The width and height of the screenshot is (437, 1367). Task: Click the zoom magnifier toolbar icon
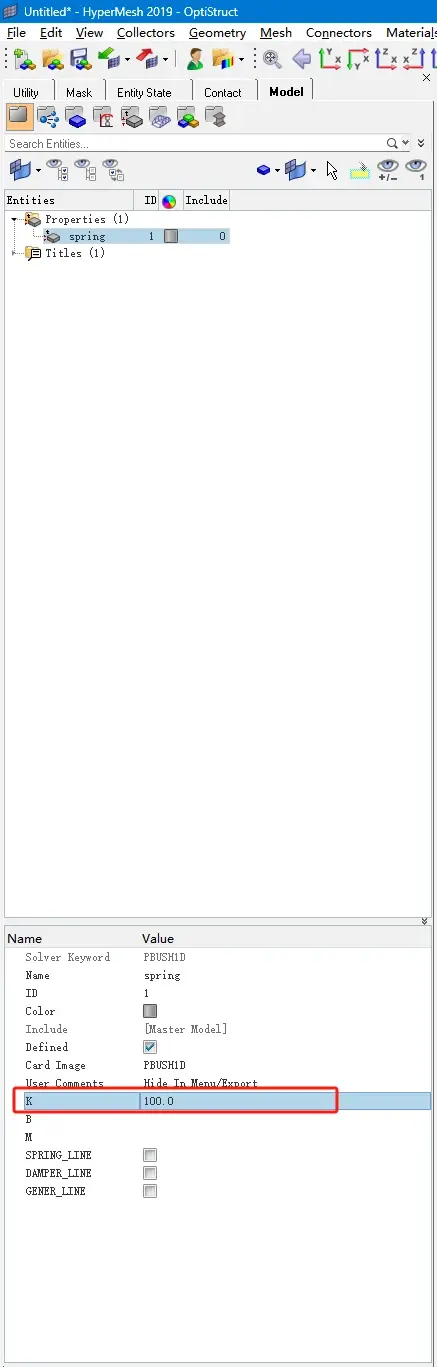click(271, 59)
